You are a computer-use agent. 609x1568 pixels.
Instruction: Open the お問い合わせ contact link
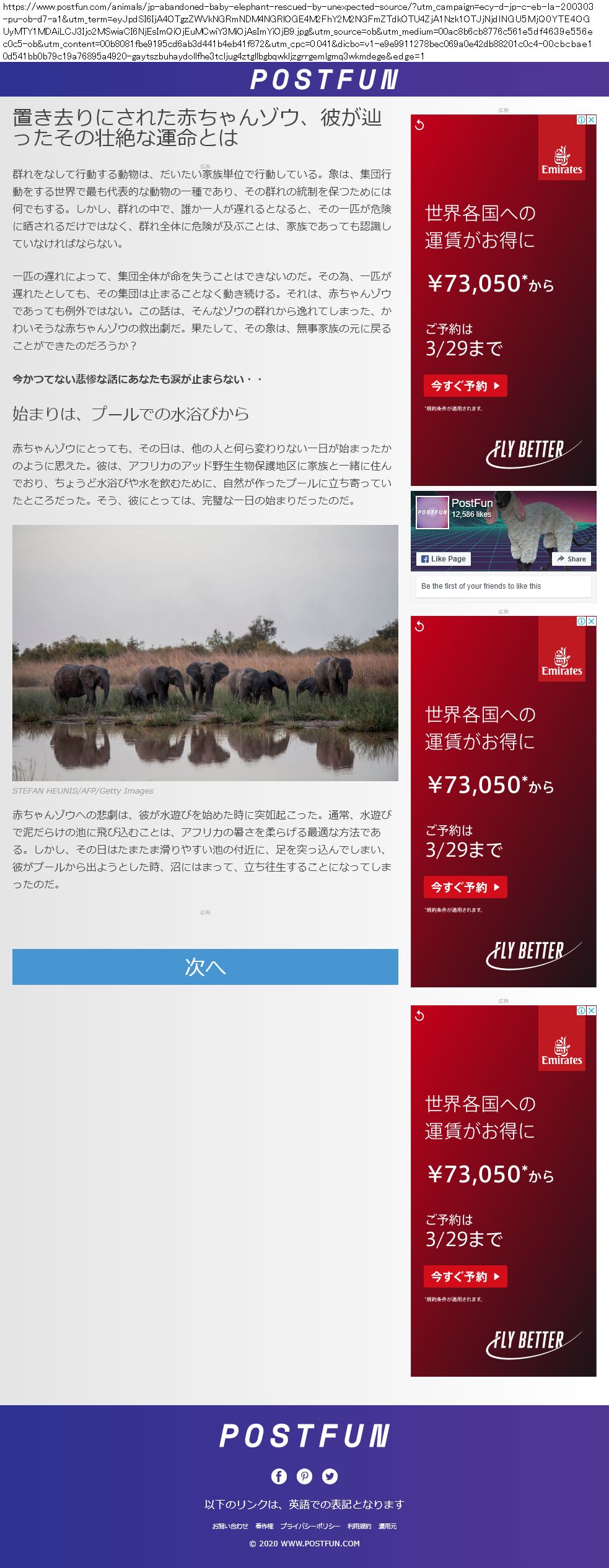pyautogui.click(x=230, y=1526)
